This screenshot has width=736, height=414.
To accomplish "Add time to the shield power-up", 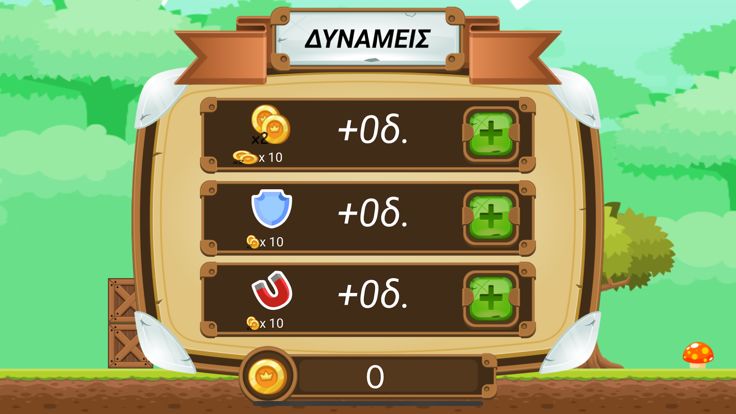I will tap(490, 216).
